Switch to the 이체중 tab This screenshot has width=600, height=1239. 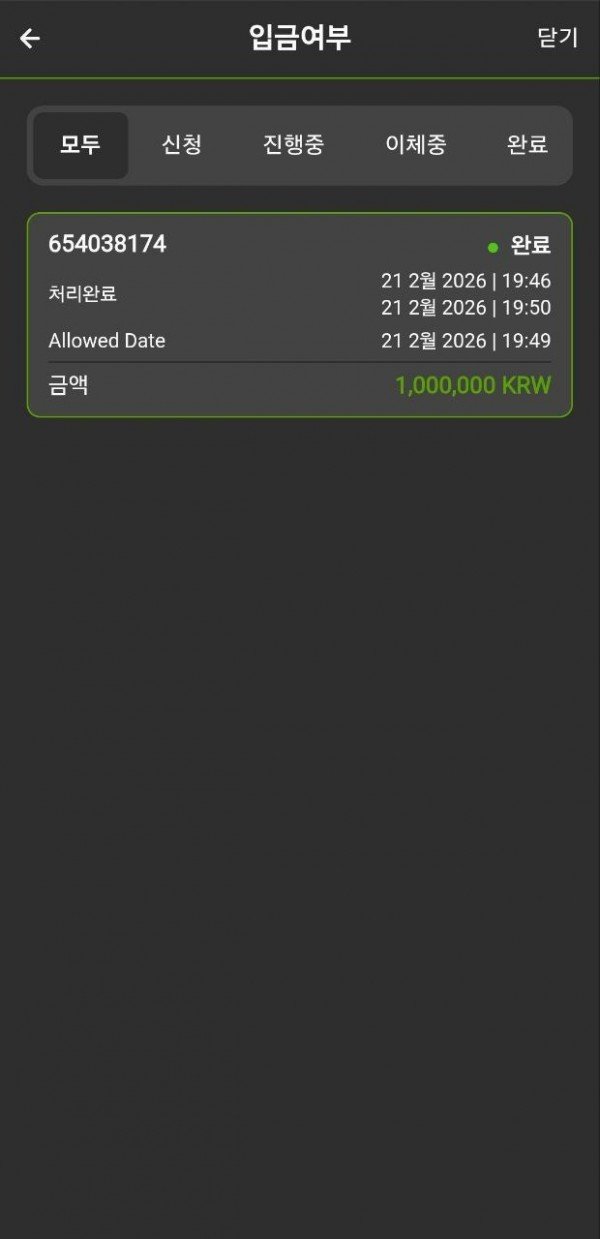[x=415, y=145]
